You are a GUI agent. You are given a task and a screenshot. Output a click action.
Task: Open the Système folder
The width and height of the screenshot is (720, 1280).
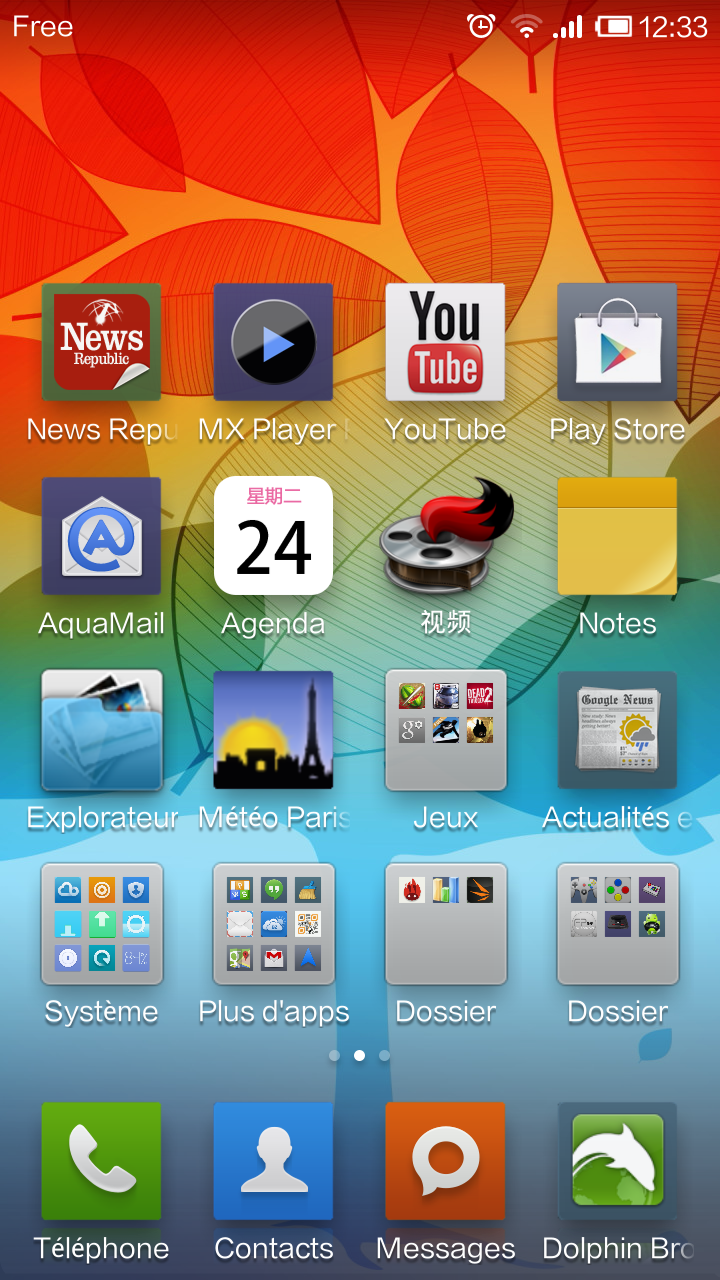[101, 925]
